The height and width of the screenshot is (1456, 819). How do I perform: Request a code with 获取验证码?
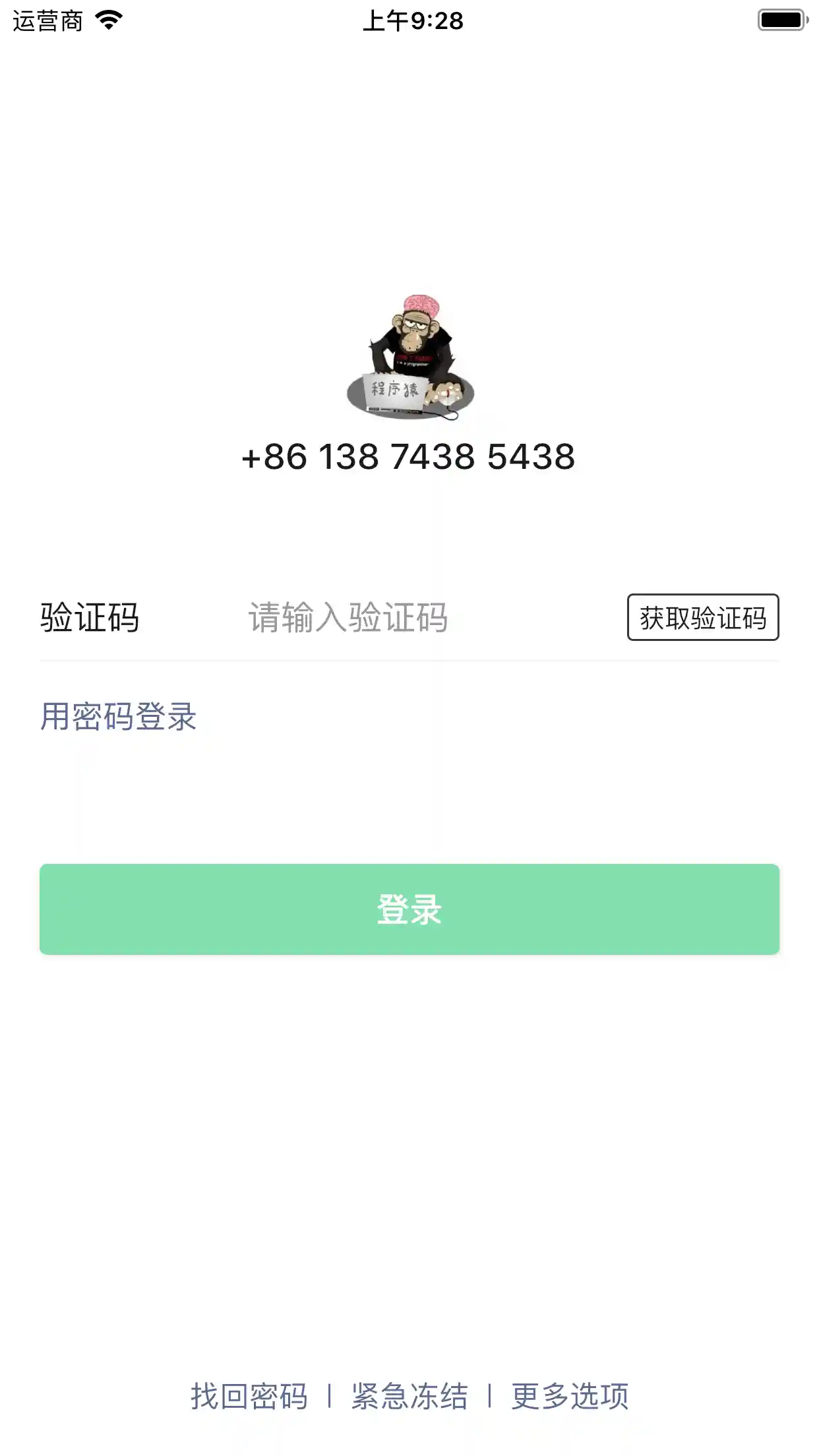703,618
